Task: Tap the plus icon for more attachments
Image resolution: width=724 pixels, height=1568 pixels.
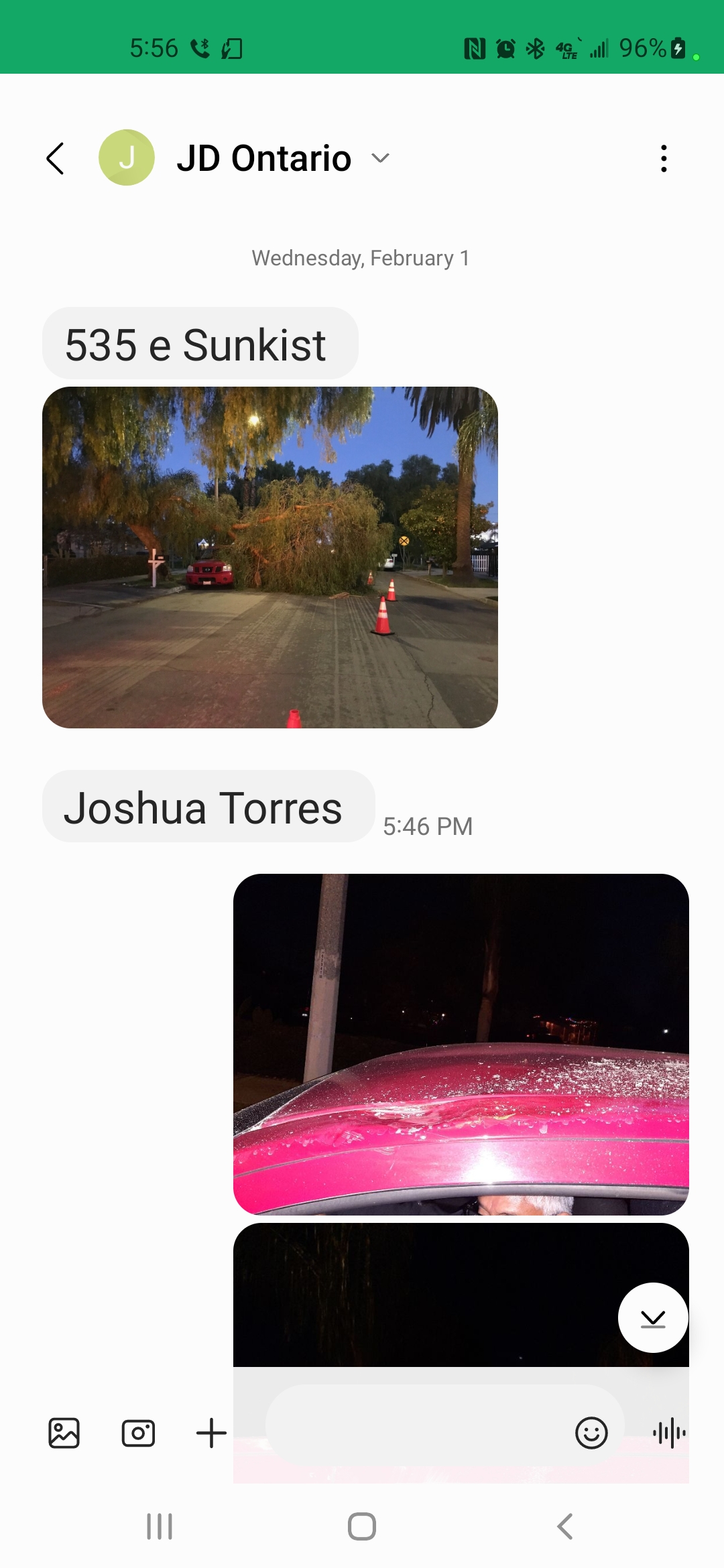Action: (x=211, y=1433)
